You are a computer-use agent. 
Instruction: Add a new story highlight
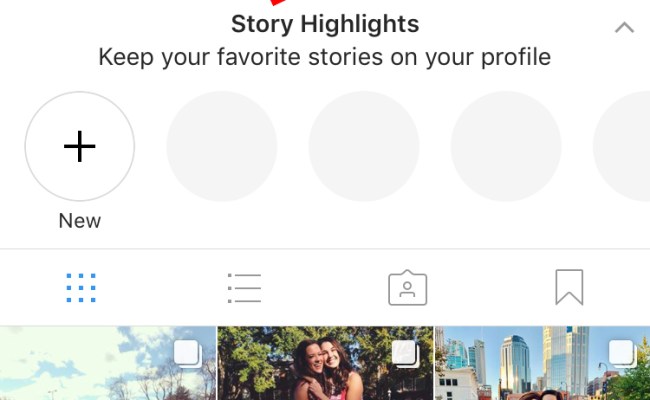(80, 147)
